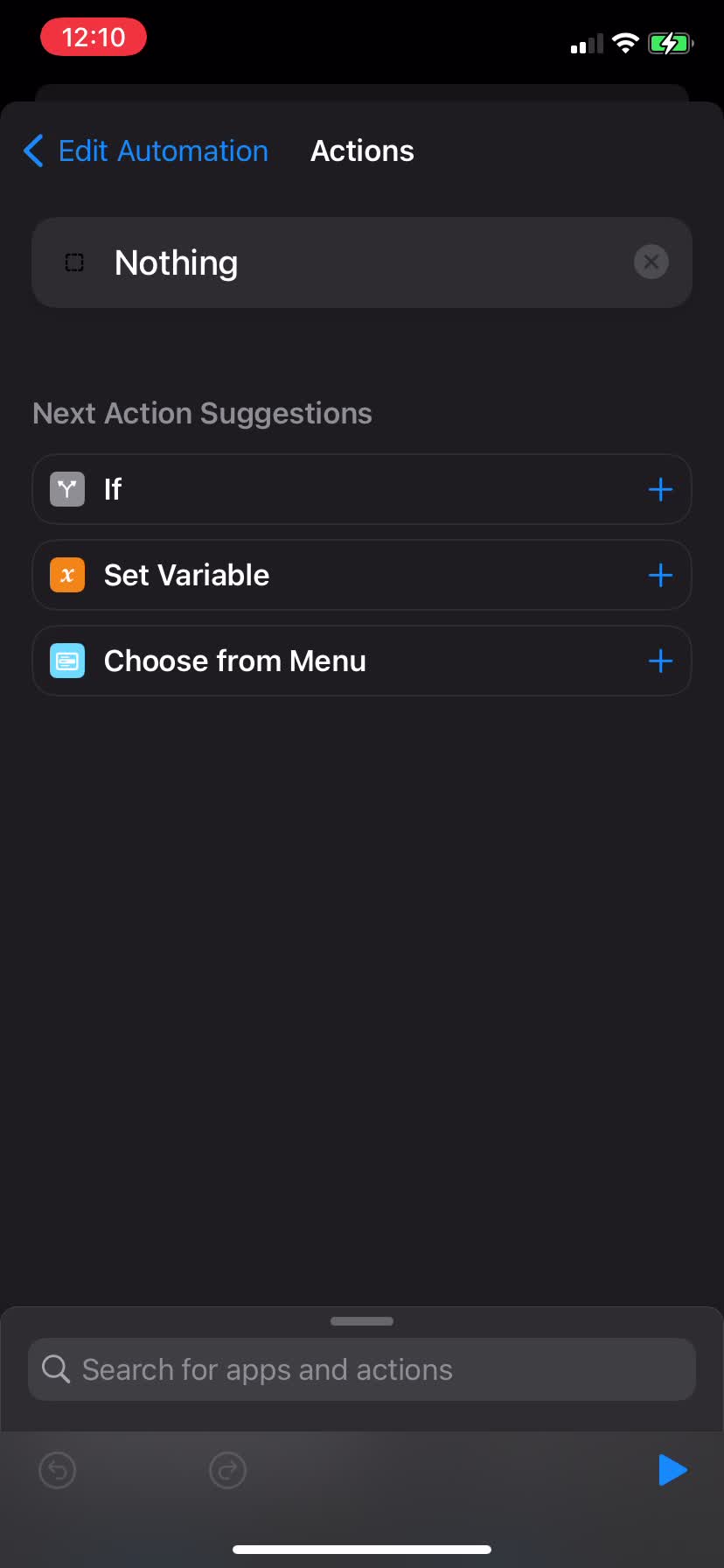Add the Choose from Menu action
Viewport: 724px width, 1568px height.
coord(660,661)
